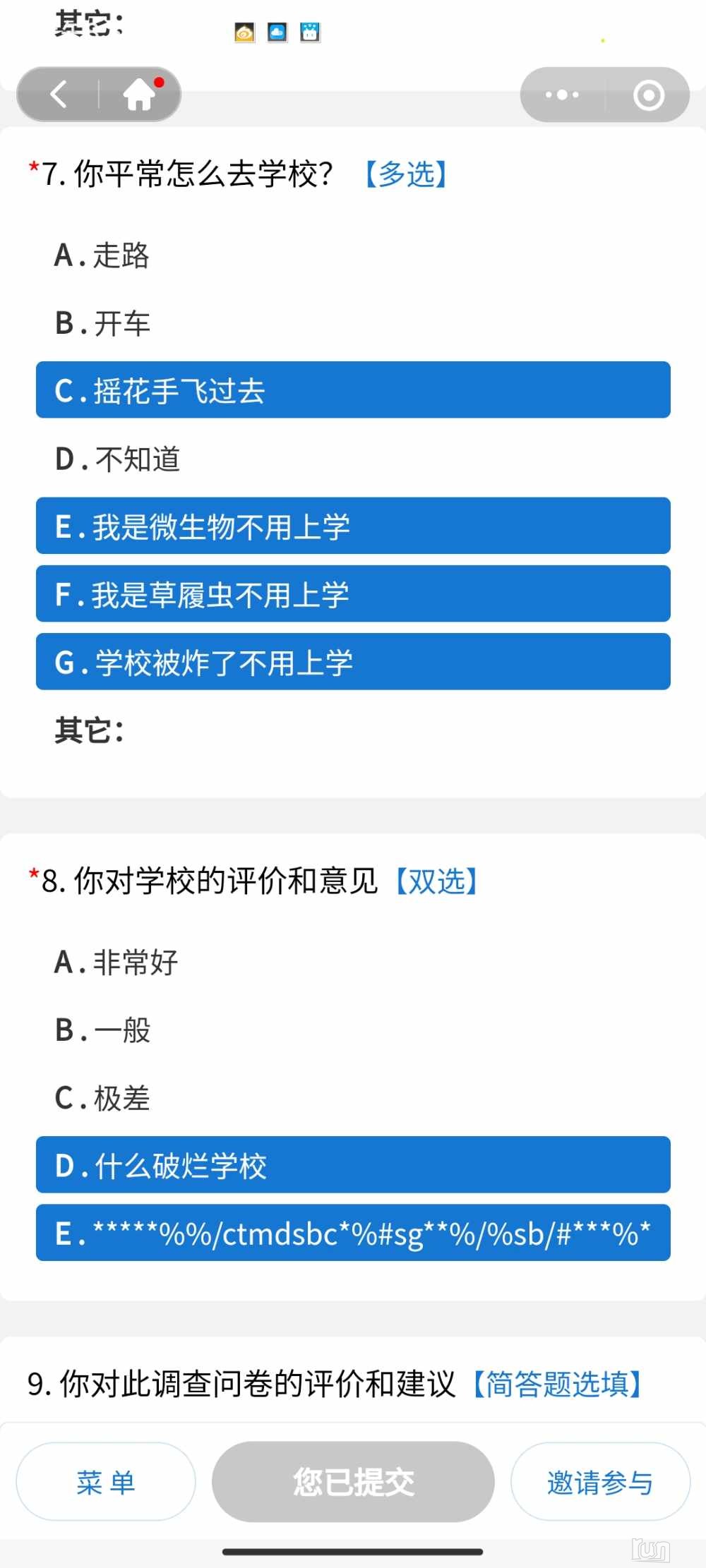Screen dimensions: 706x1568
Task: Go back using the back arrow
Action: click(x=59, y=94)
